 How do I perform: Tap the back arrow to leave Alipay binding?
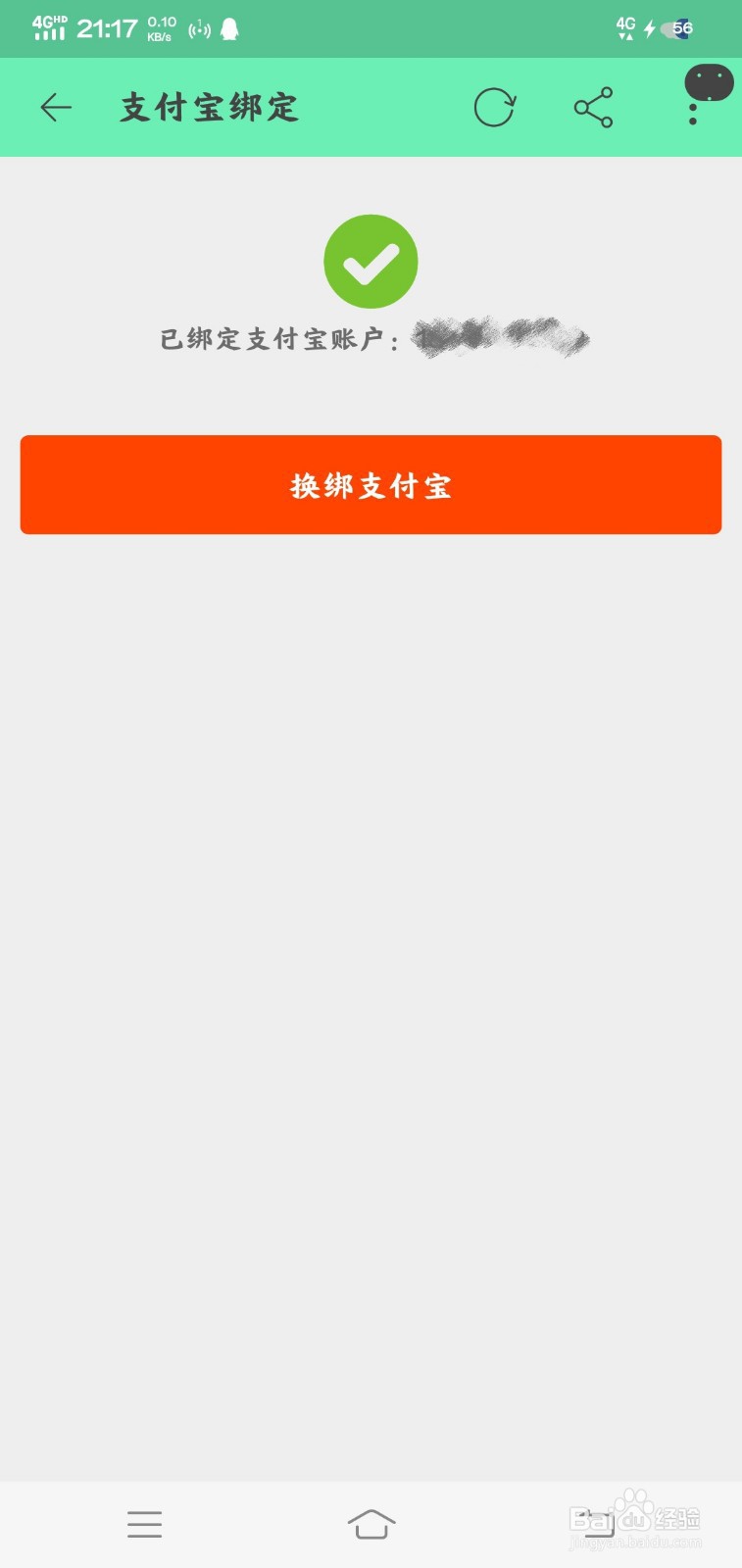tap(56, 108)
